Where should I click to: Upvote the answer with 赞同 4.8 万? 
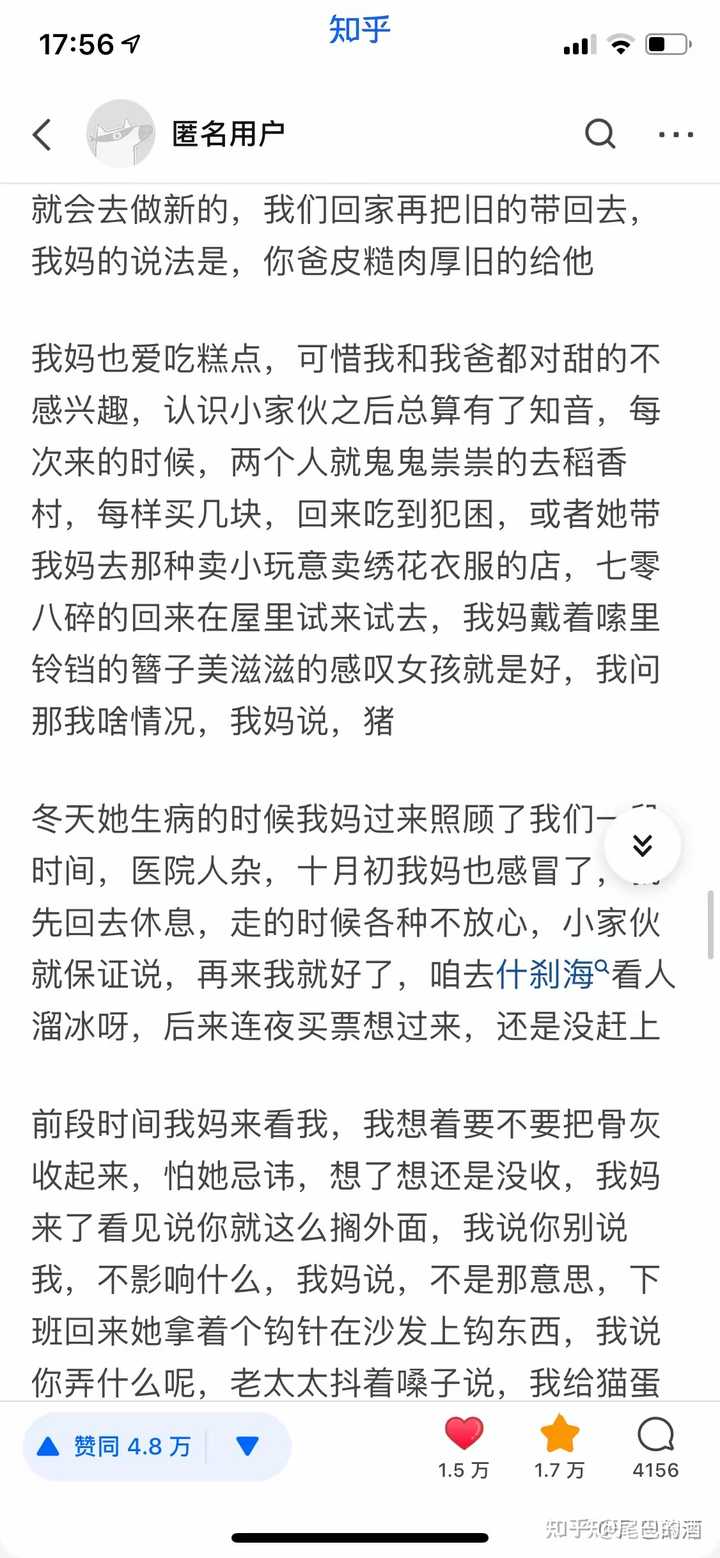point(114,1446)
